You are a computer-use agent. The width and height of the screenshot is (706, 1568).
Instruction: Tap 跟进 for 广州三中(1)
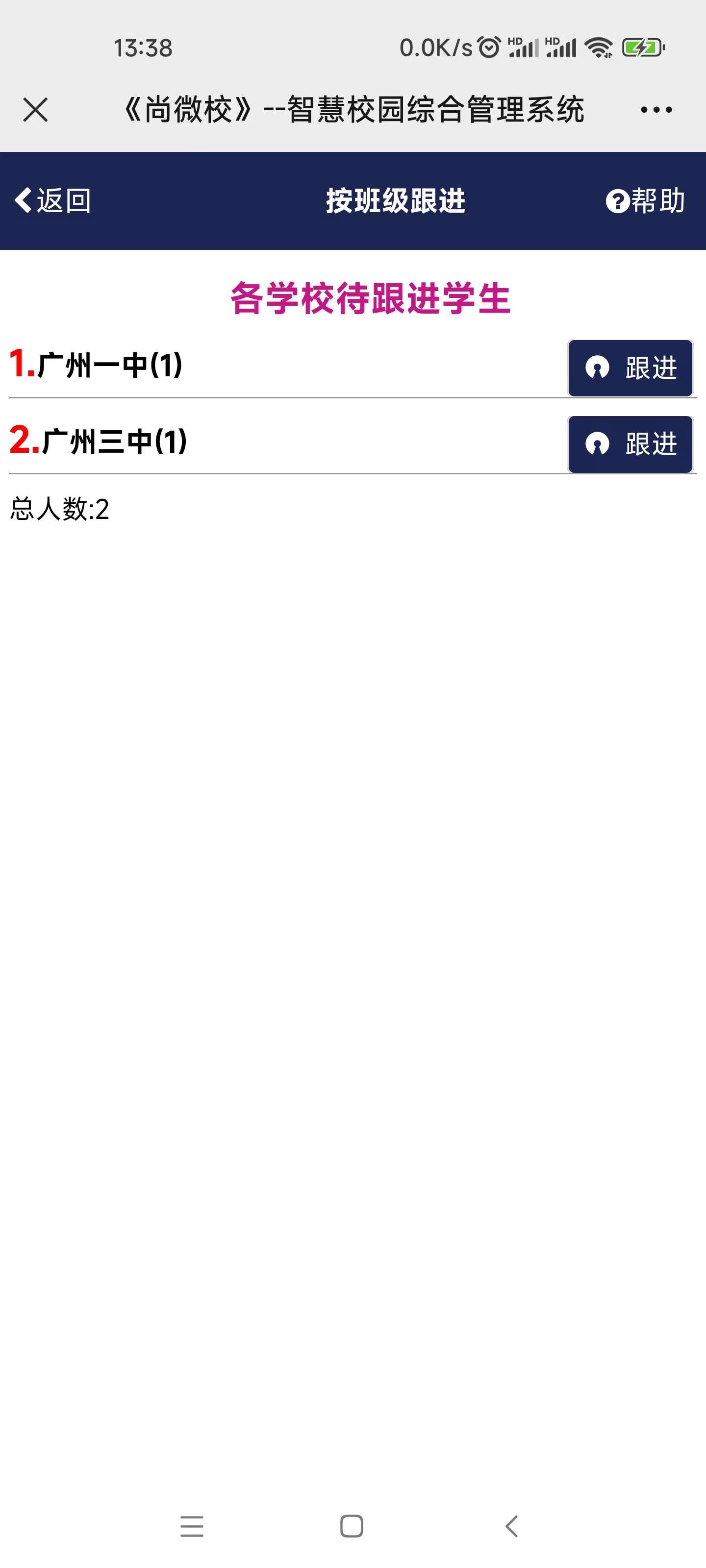click(630, 444)
